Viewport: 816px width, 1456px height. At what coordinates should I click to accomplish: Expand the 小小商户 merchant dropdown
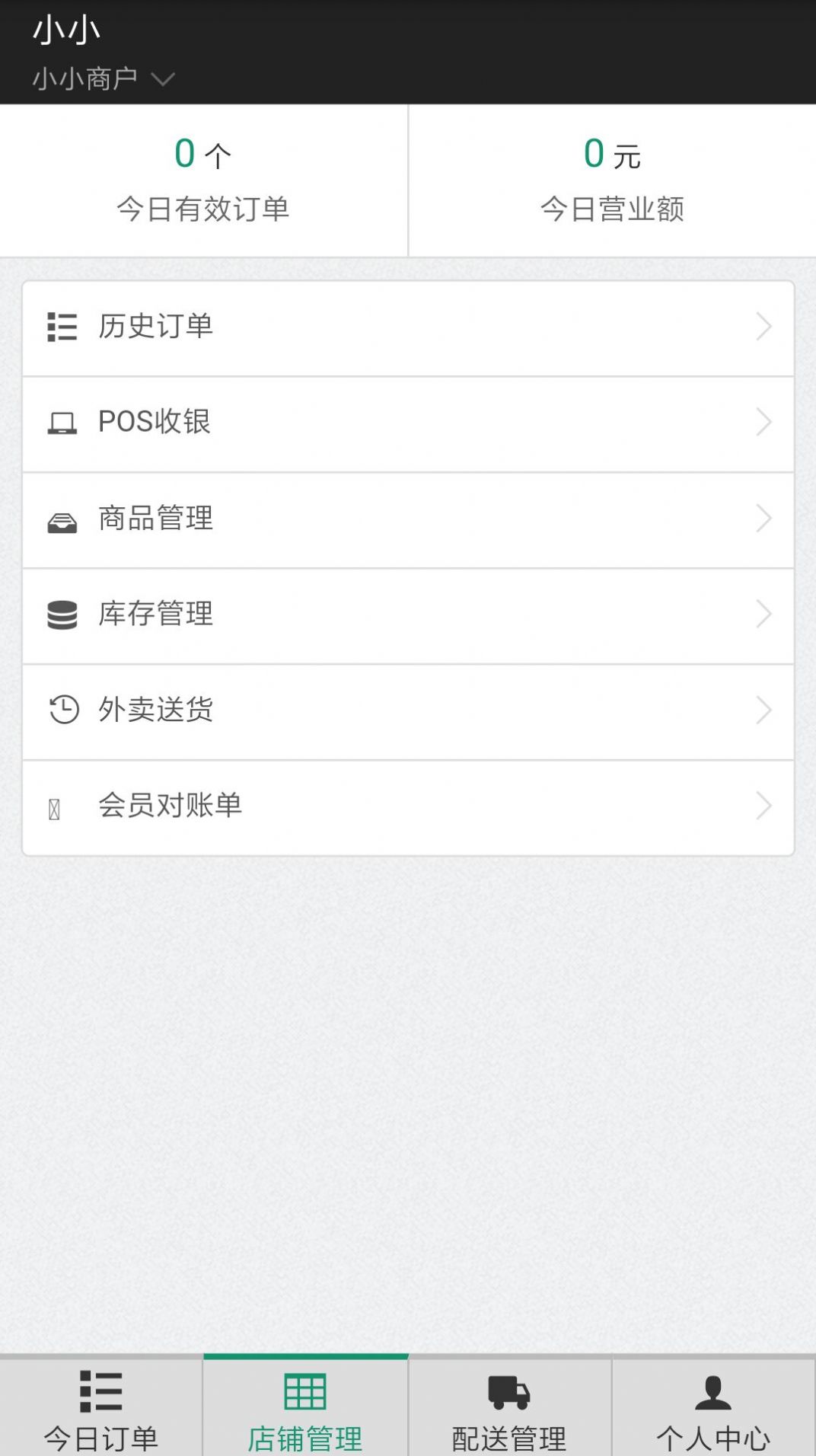tap(104, 78)
